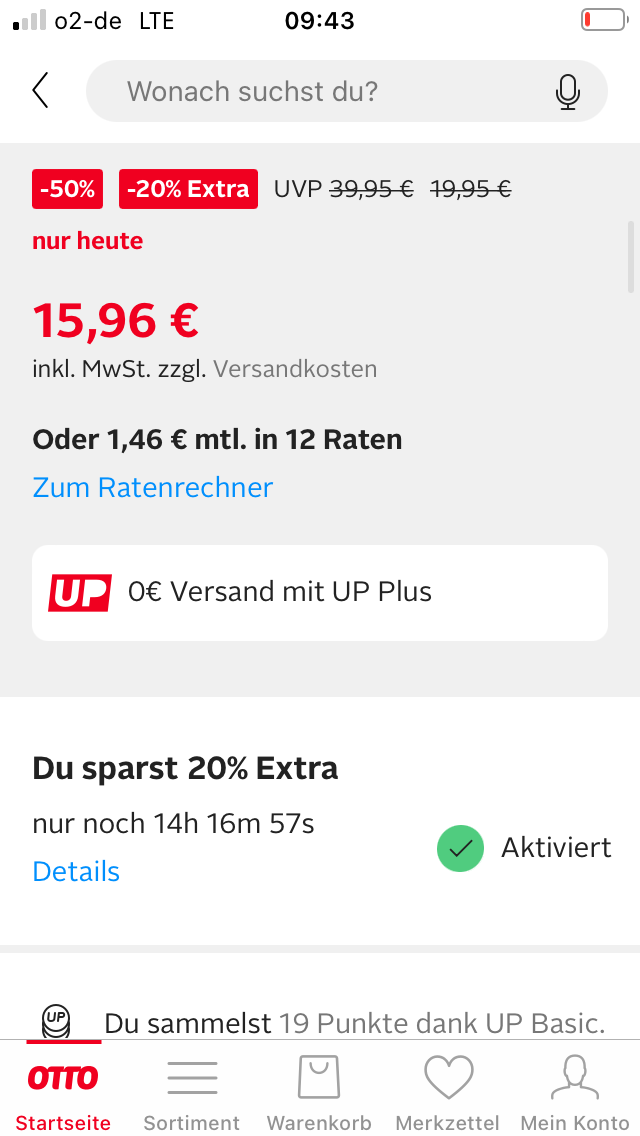Go back using the arrow icon
The width and height of the screenshot is (640, 1136).
[x=41, y=91]
